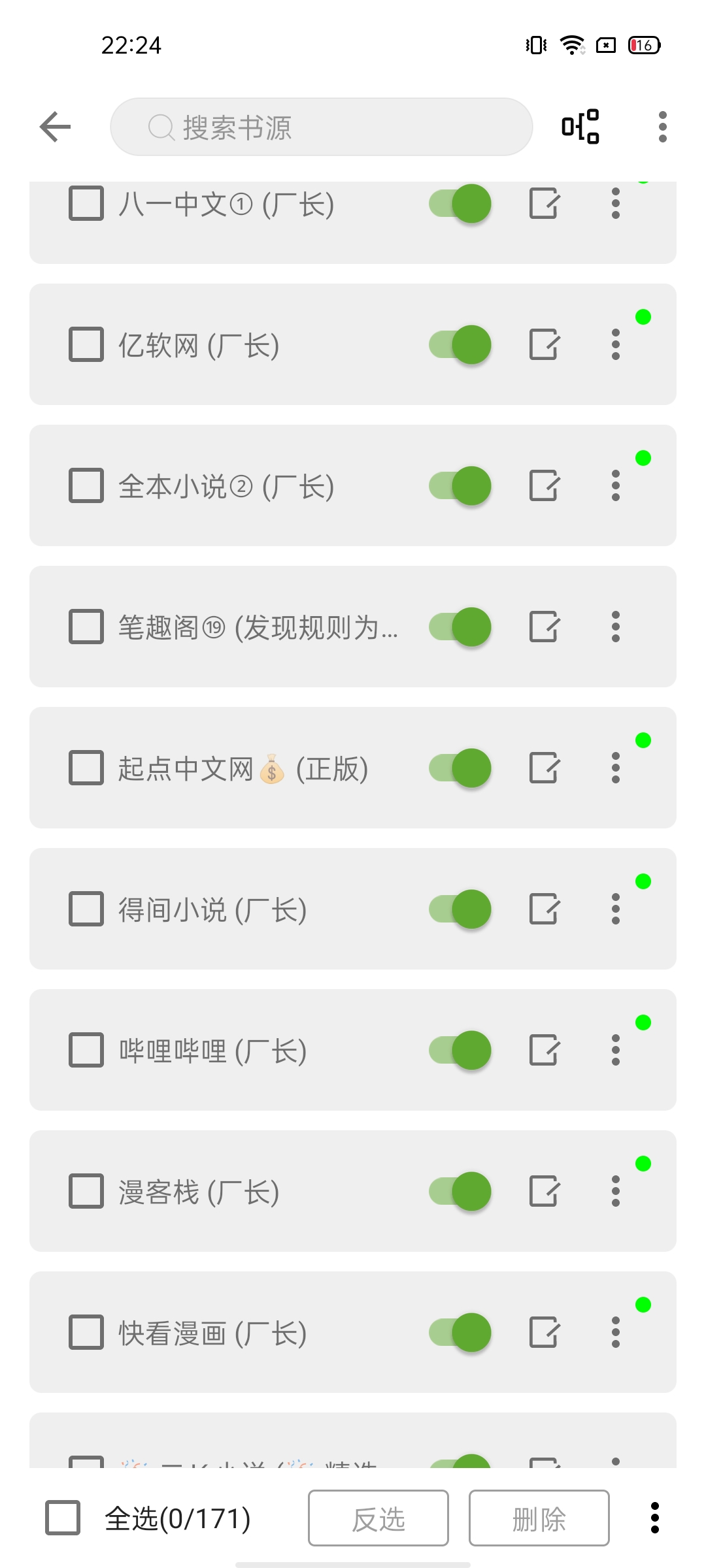The height and width of the screenshot is (1568, 706).
Task: Open the bottom bar overflow menu
Action: coord(654,1518)
